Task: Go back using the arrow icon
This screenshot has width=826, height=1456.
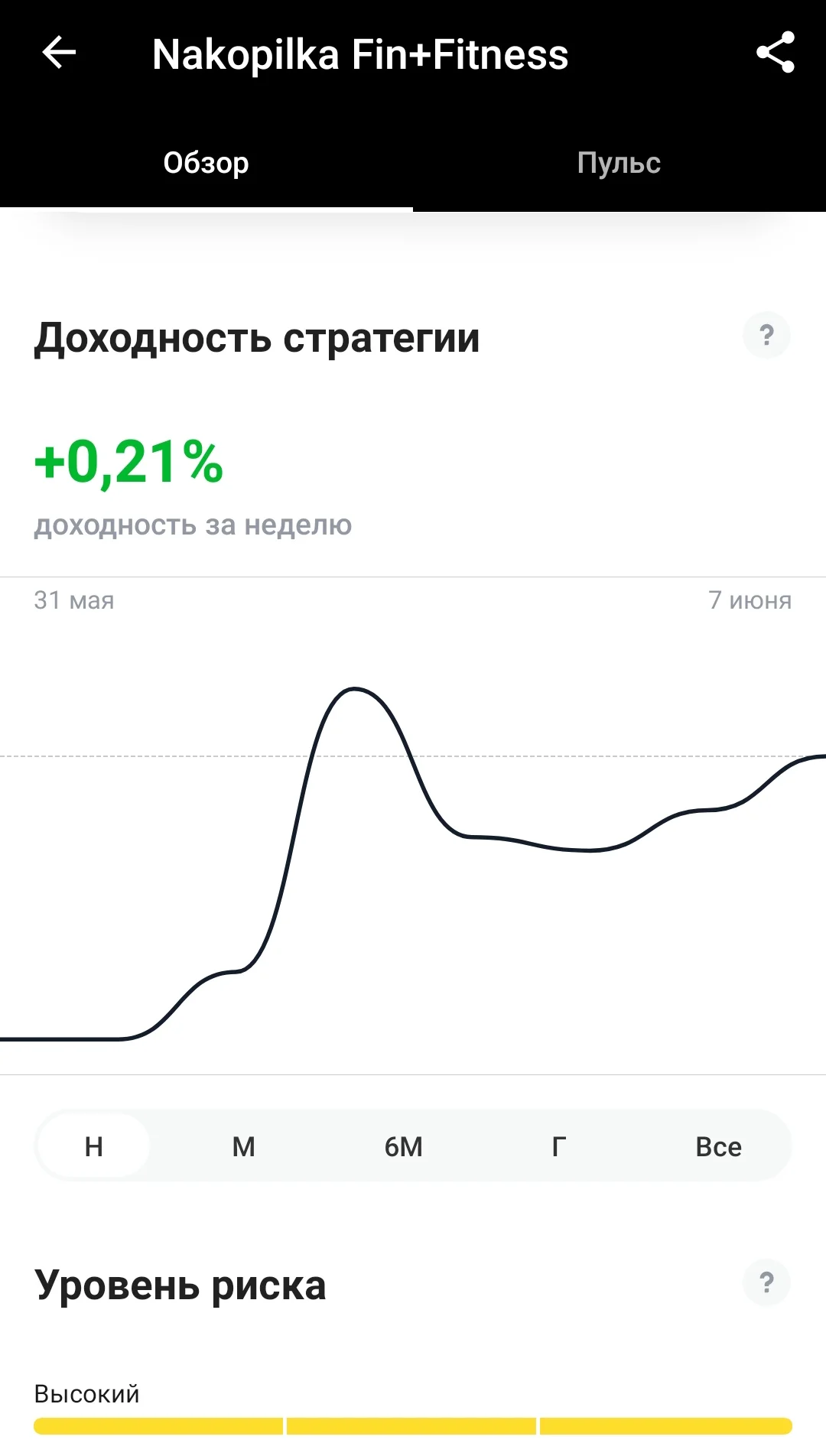Action: 59,53
